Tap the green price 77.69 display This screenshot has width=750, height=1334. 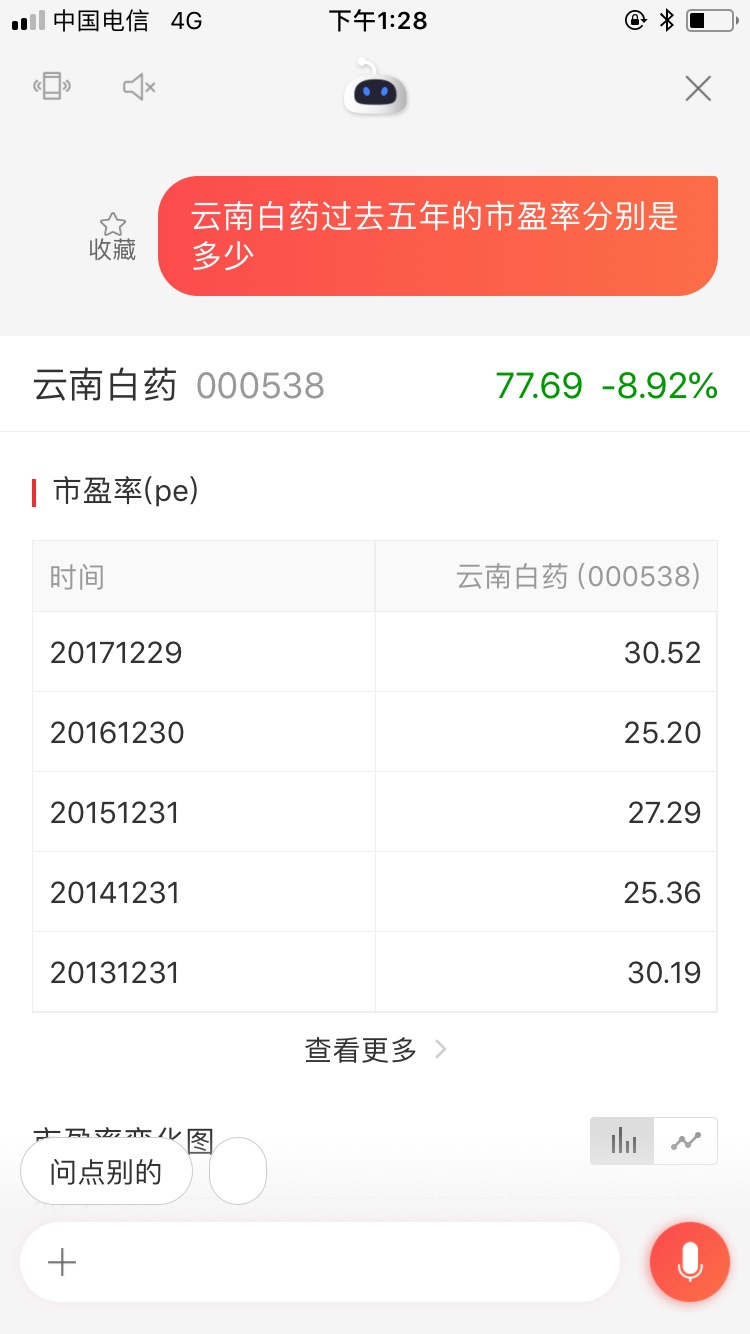(x=541, y=385)
